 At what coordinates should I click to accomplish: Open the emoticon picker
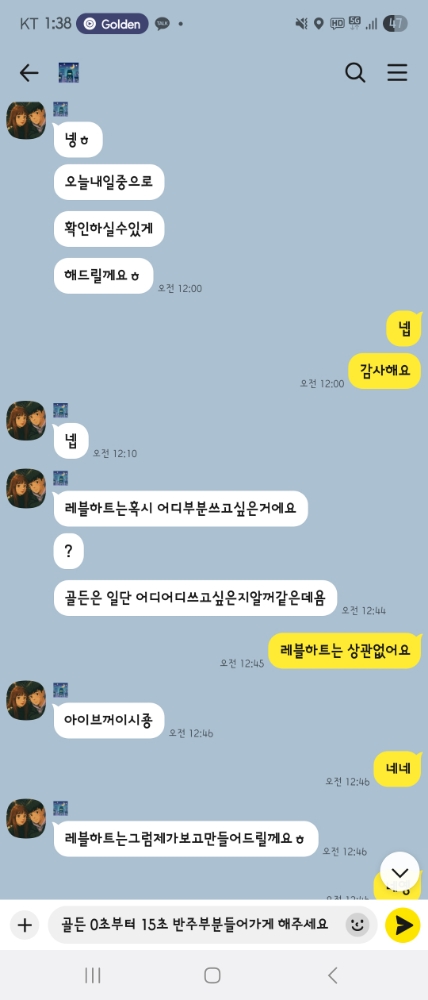[358, 925]
